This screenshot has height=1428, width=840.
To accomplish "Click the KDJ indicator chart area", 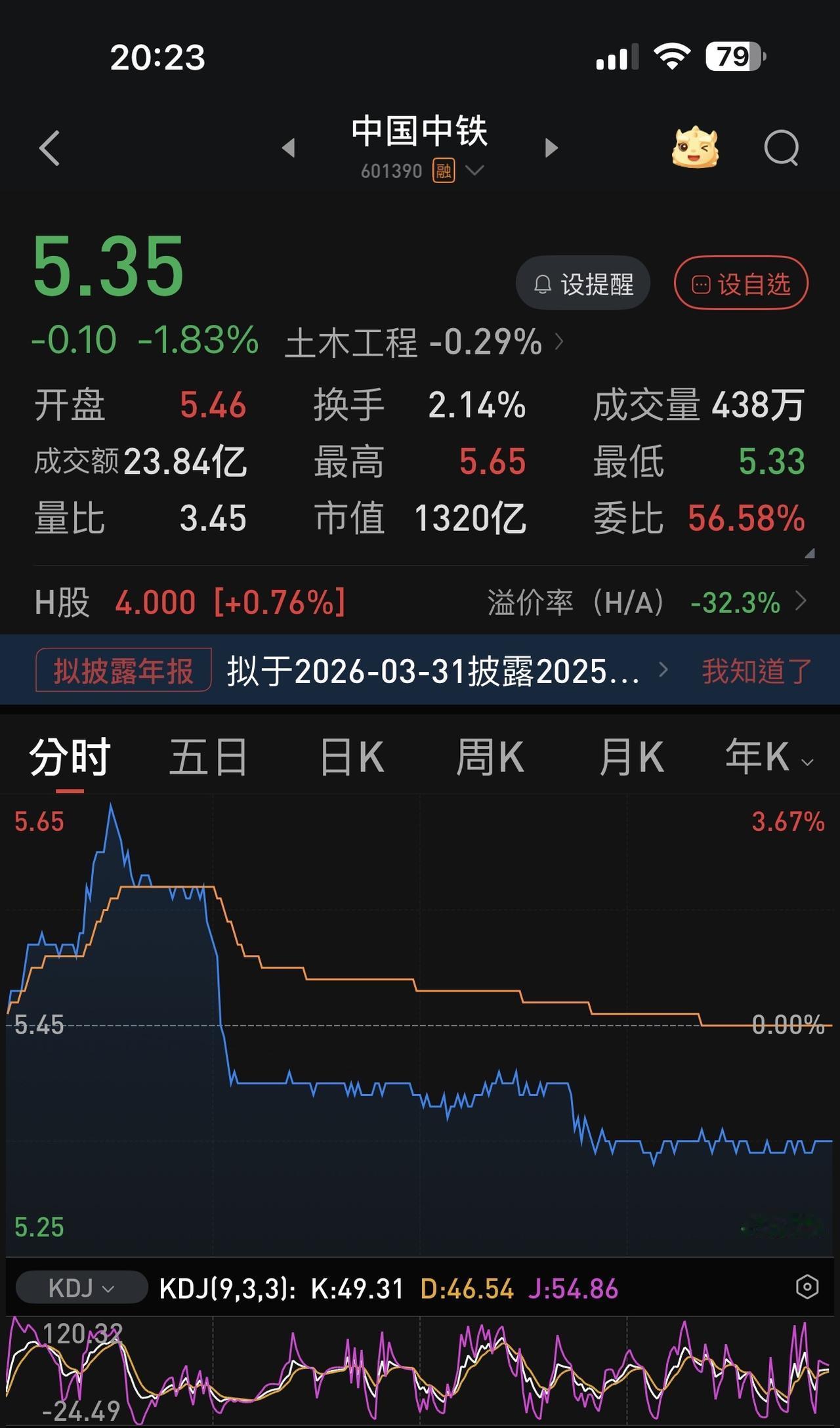I will pos(420,1372).
